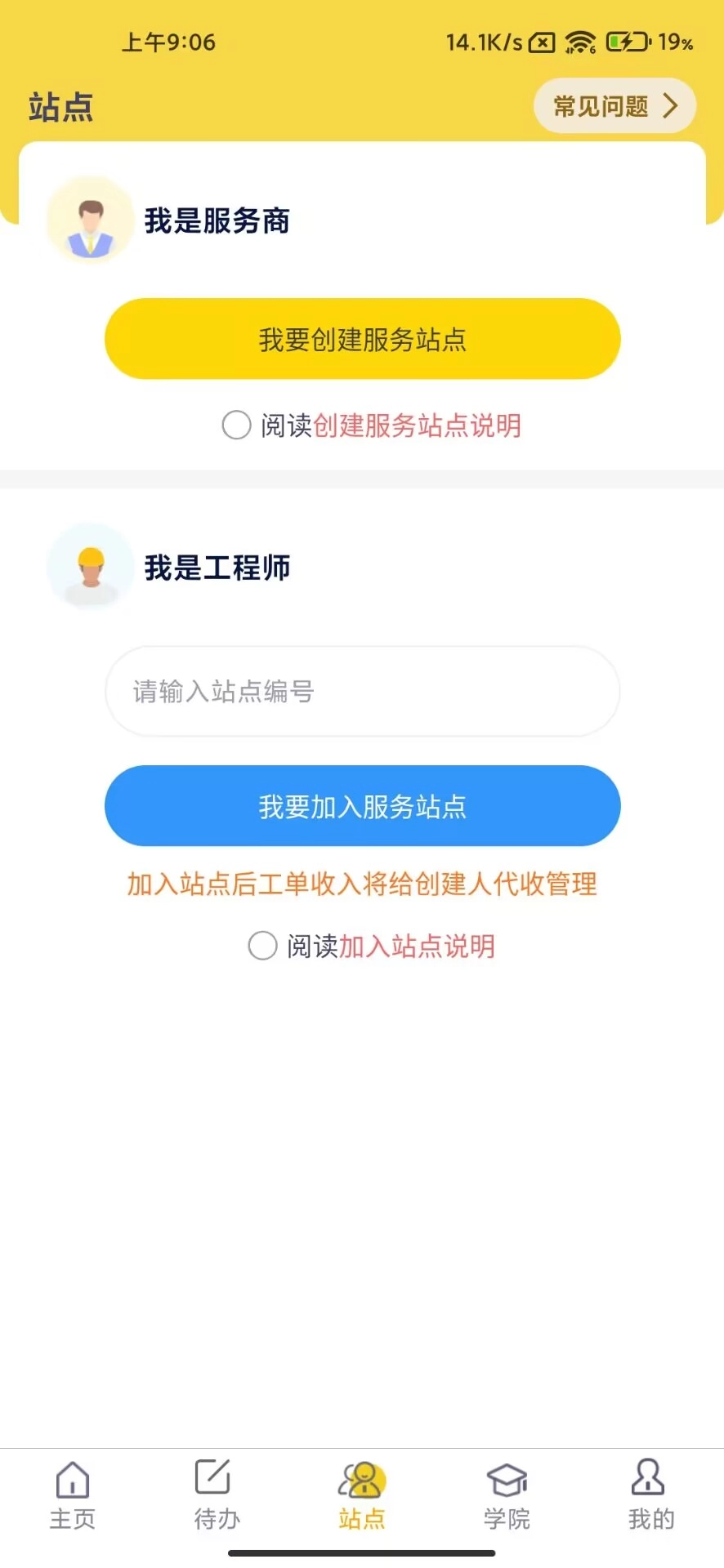Expand 常见问题 with the chevron arrow
This screenshot has width=724, height=1568.
pyautogui.click(x=672, y=105)
